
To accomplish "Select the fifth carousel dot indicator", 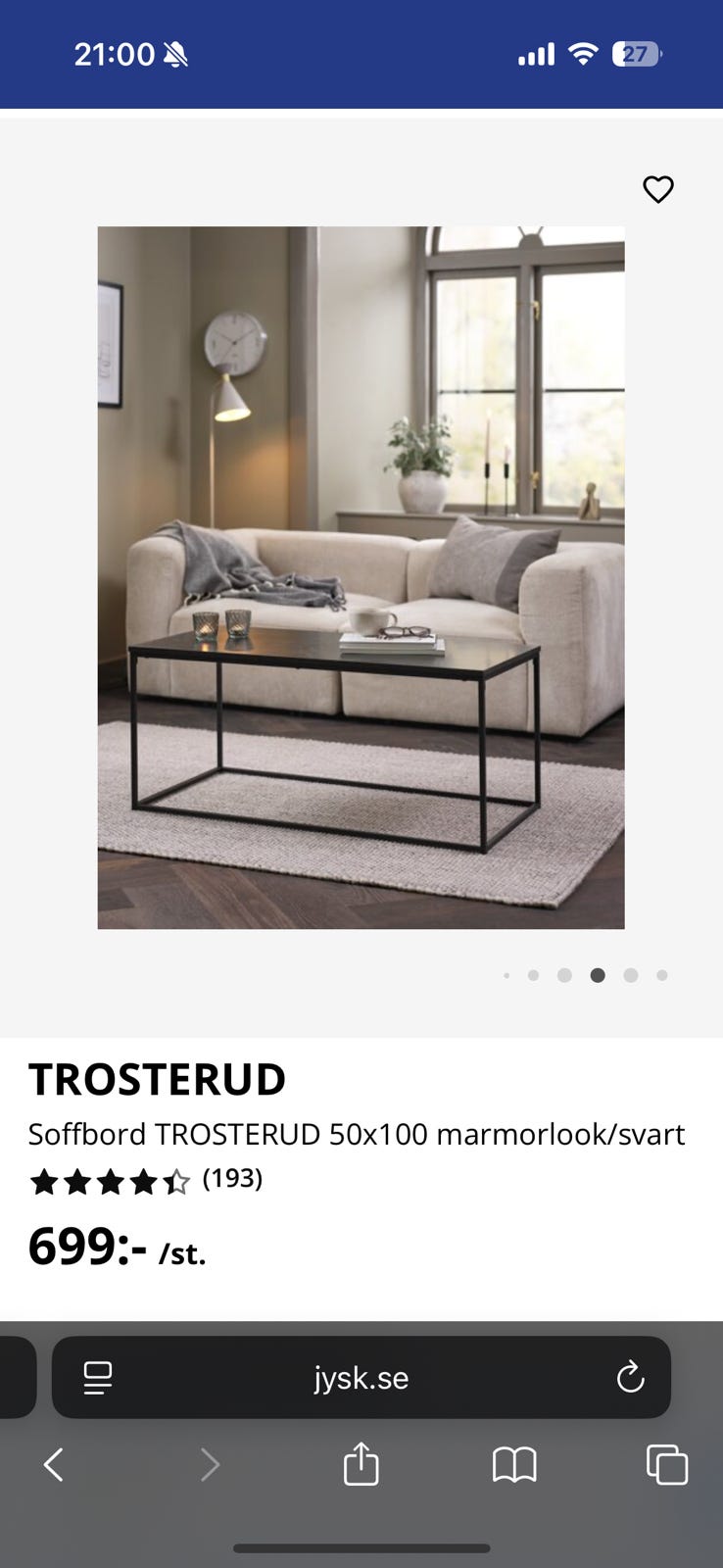I will coord(631,976).
